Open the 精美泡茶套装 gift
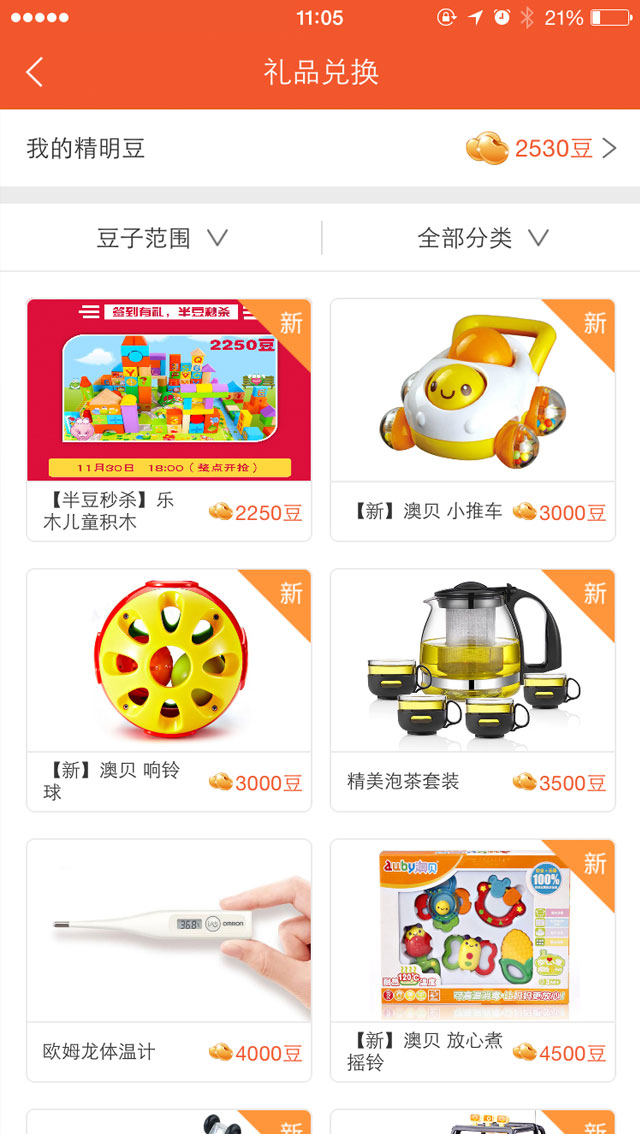This screenshot has height=1134, width=640. [472, 690]
